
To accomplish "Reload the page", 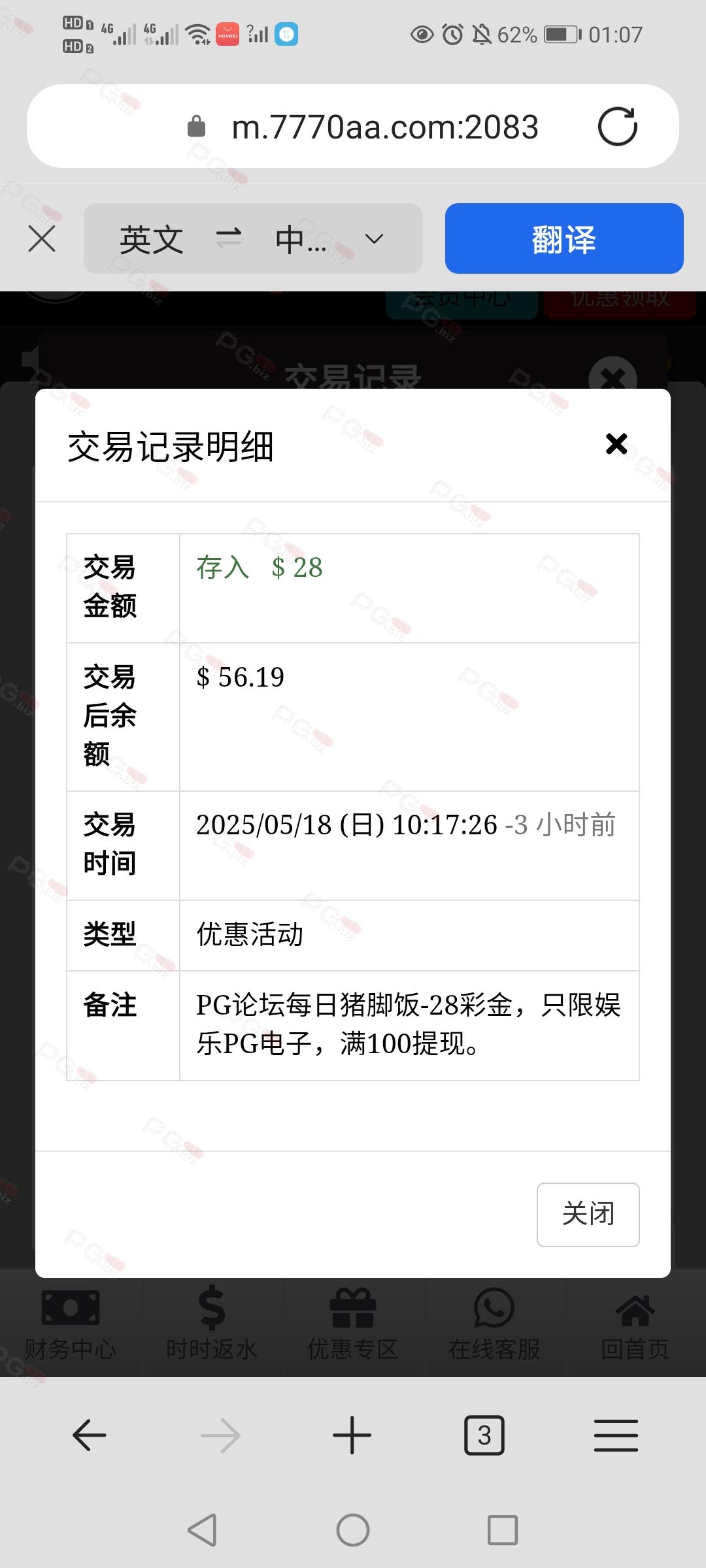I will pyautogui.click(x=618, y=126).
